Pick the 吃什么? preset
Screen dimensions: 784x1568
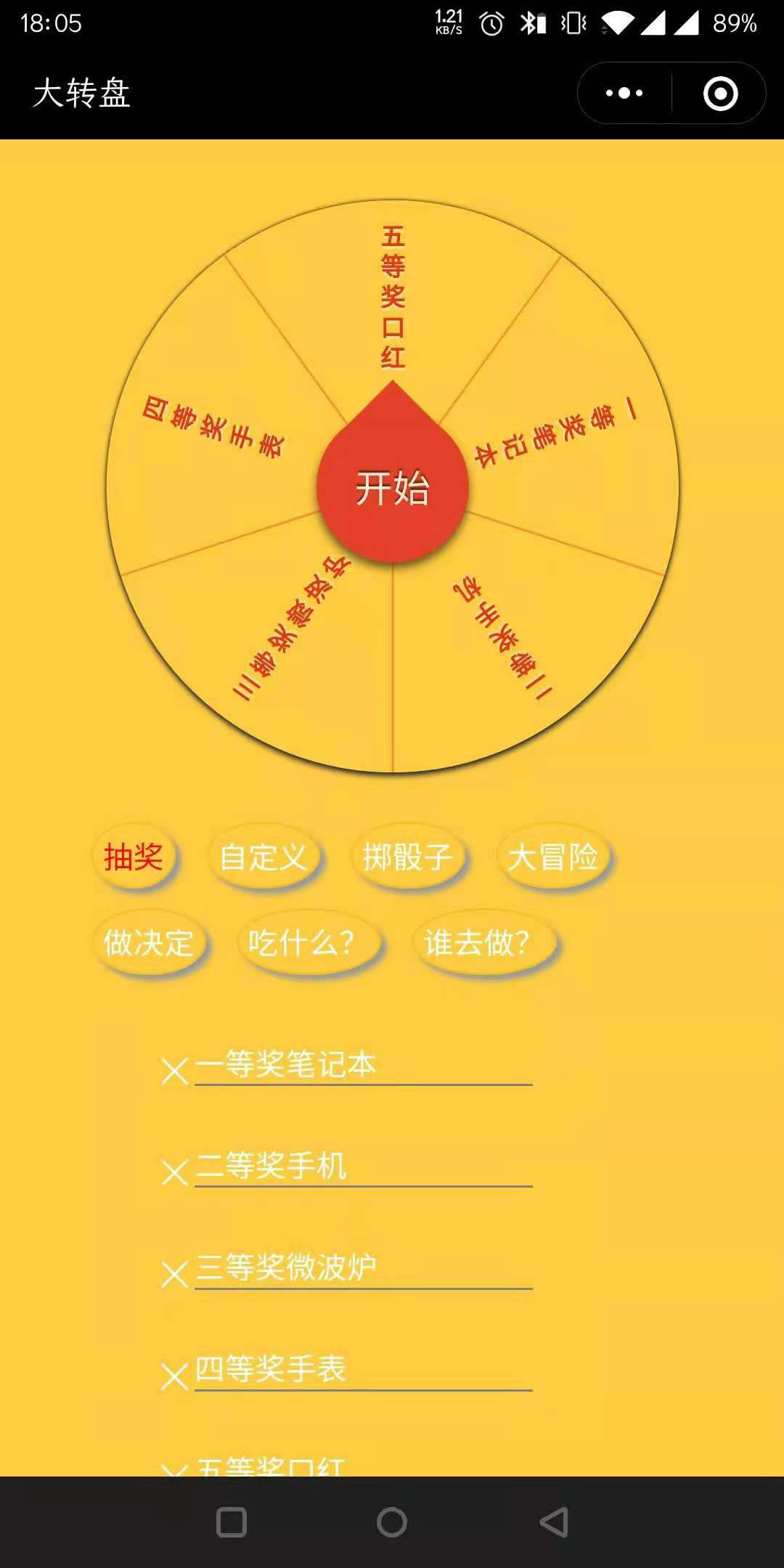click(x=308, y=943)
